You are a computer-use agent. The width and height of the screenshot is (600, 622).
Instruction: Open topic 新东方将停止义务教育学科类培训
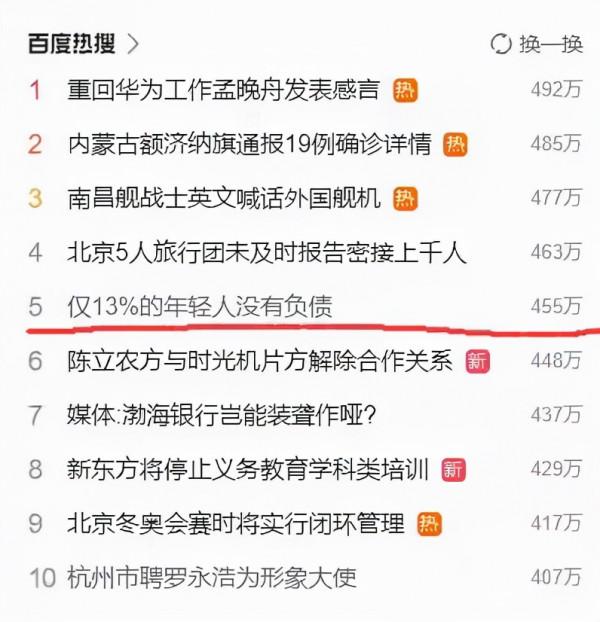(248, 468)
